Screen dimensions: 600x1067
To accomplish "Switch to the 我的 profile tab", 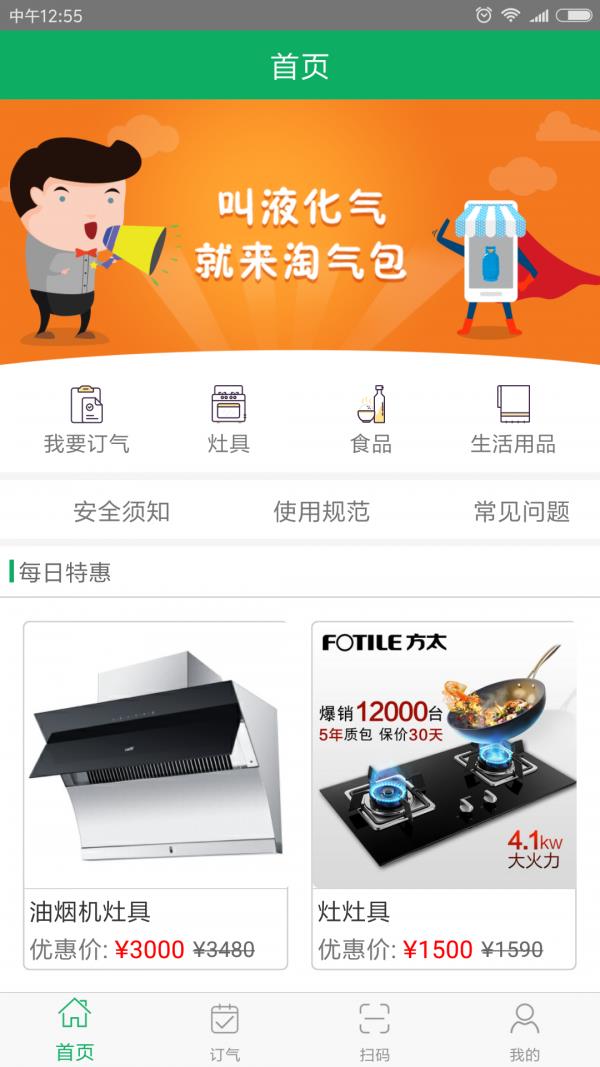I will 524,1030.
